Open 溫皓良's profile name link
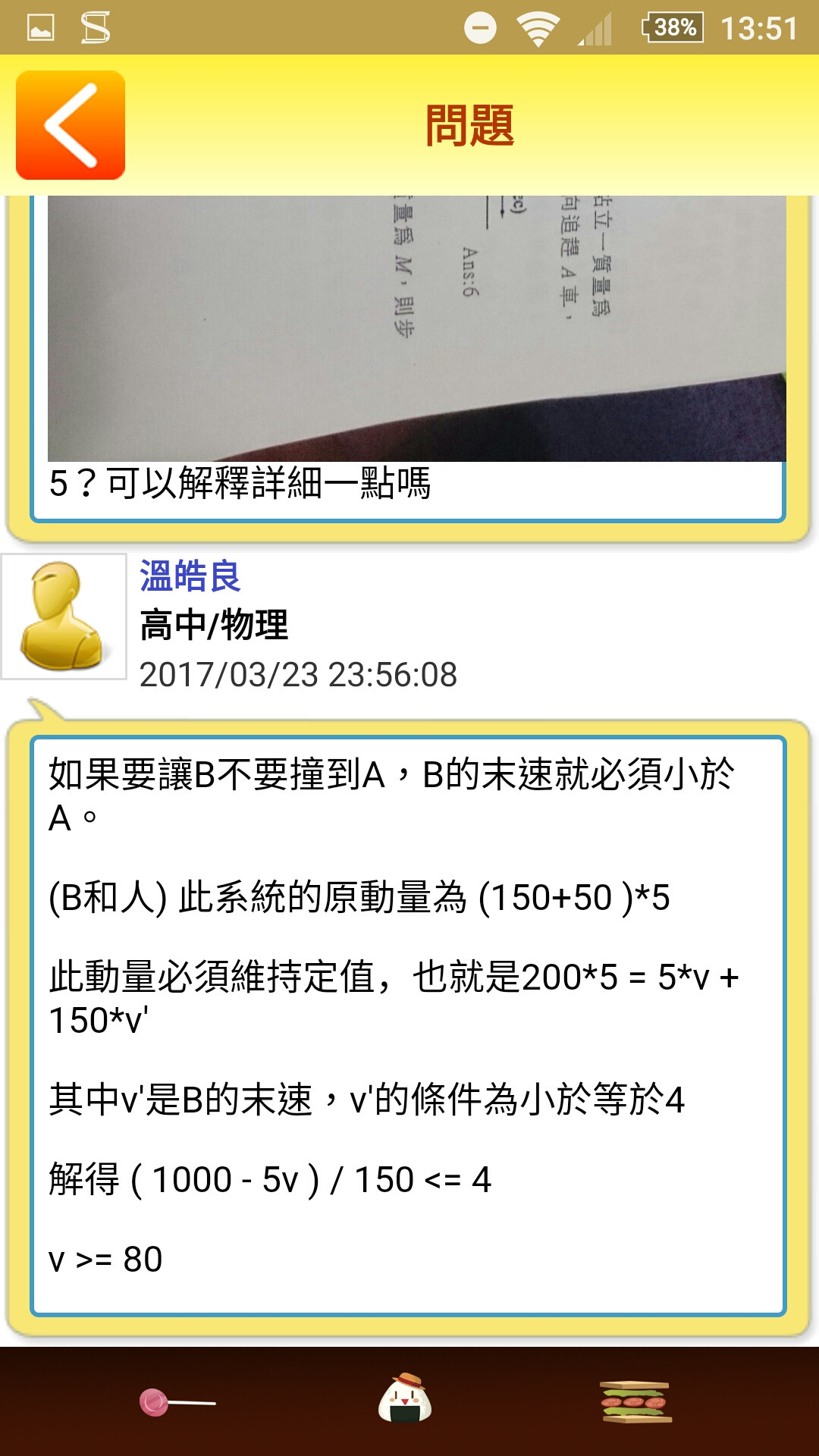 coord(190,576)
